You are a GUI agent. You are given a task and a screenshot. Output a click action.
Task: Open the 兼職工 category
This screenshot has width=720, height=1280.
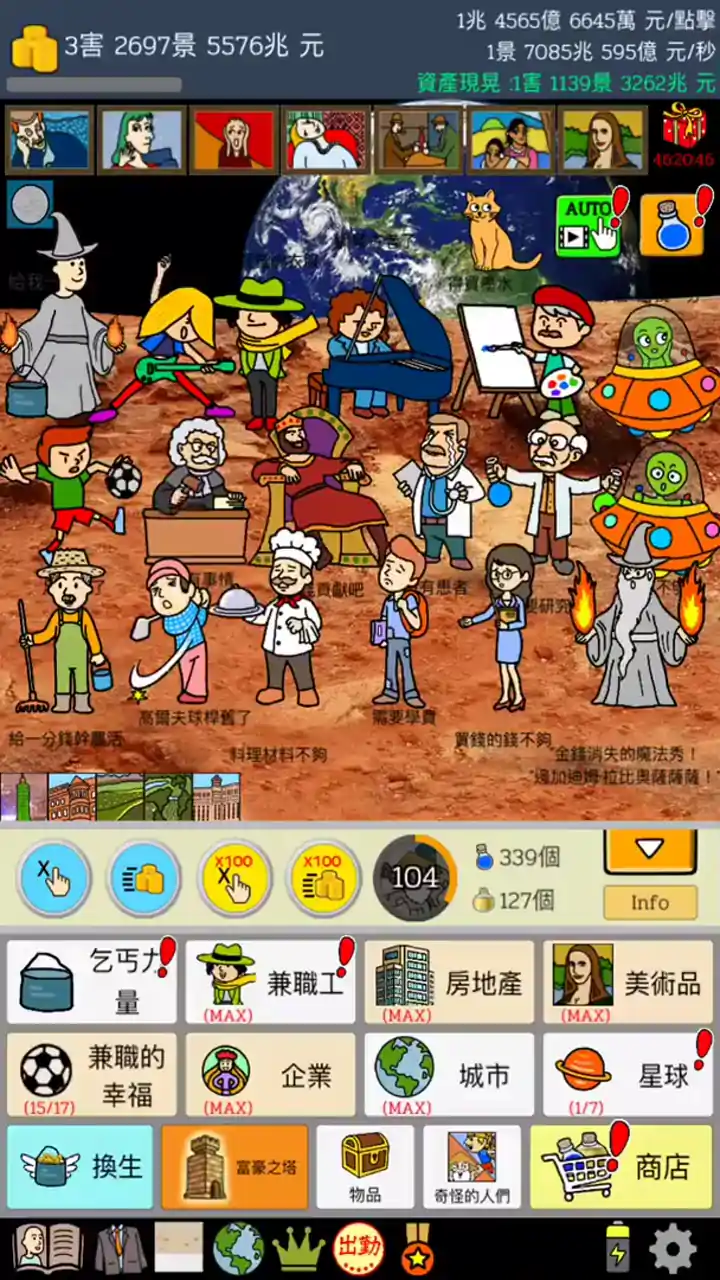(x=270, y=981)
